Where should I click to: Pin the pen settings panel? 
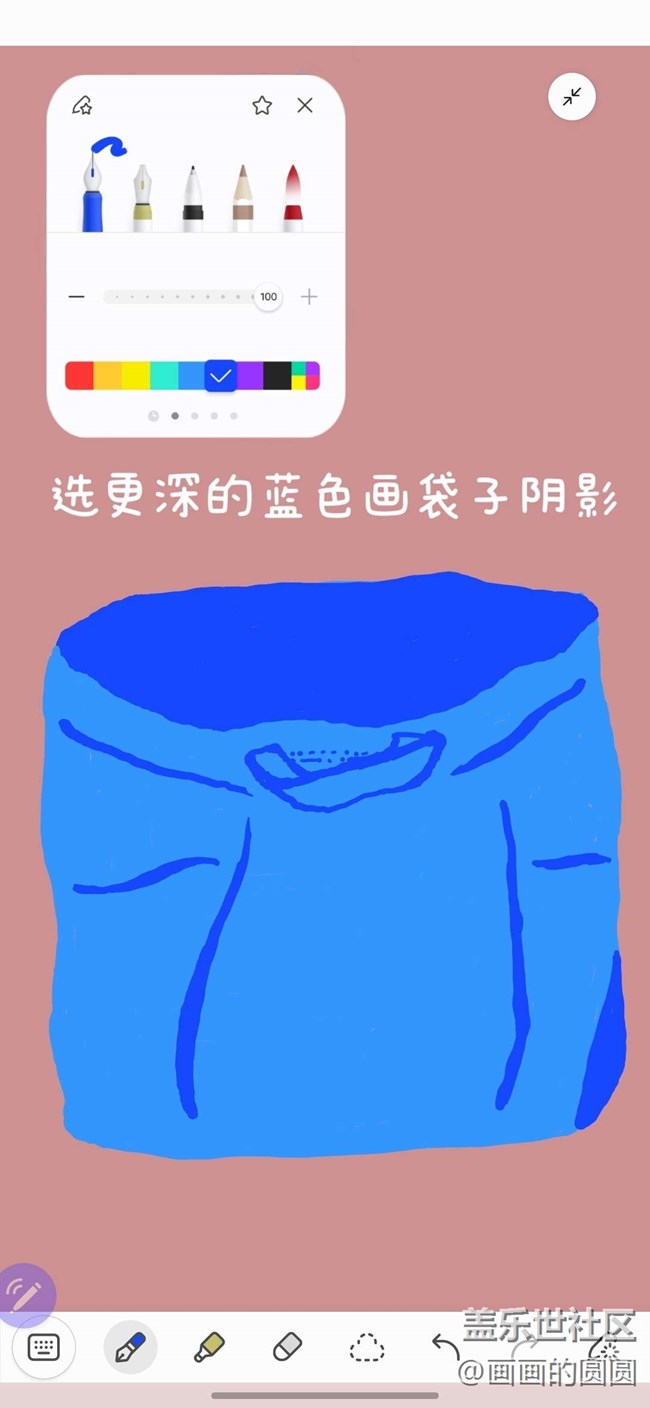pyautogui.click(x=83, y=105)
